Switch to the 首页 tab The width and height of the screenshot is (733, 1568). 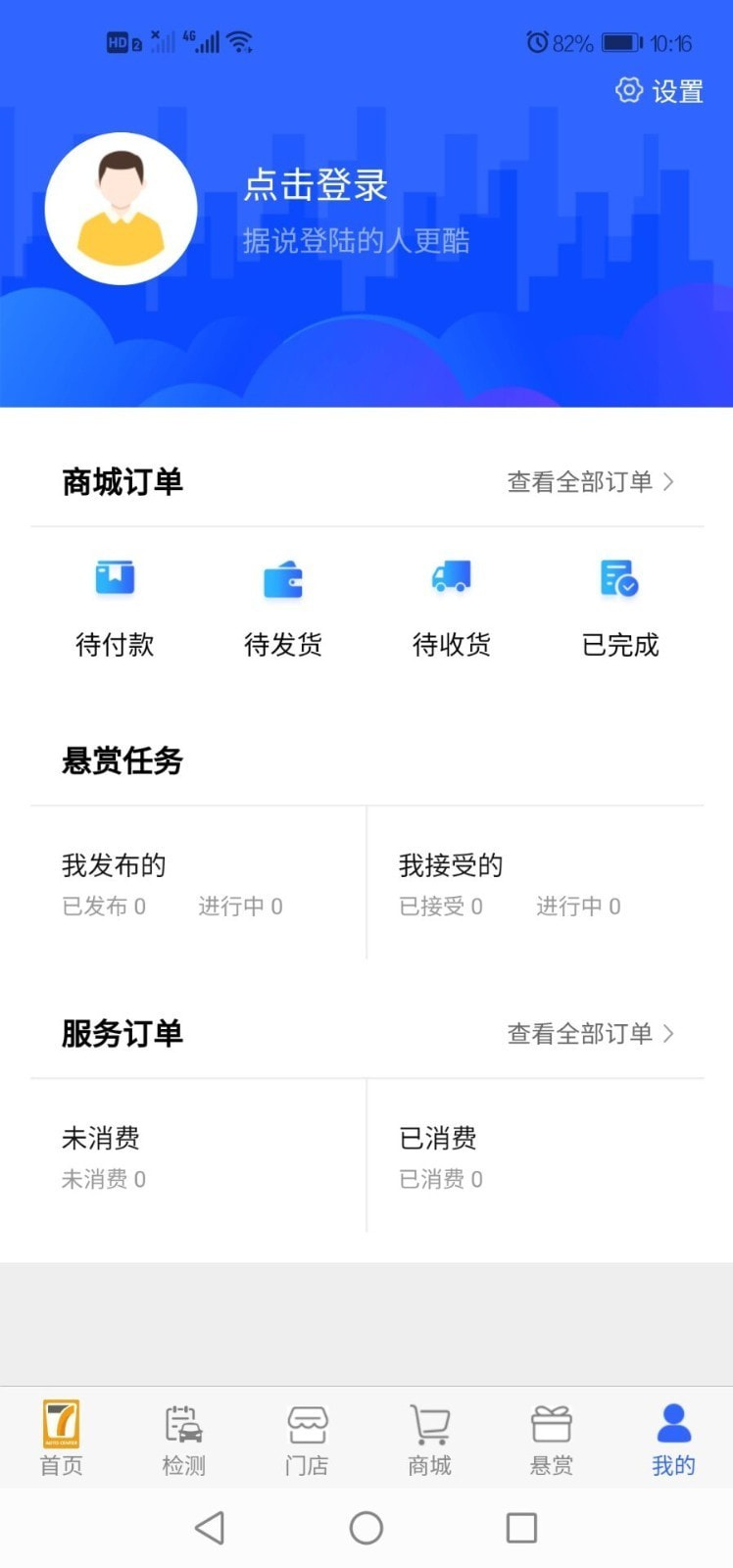[61, 1439]
